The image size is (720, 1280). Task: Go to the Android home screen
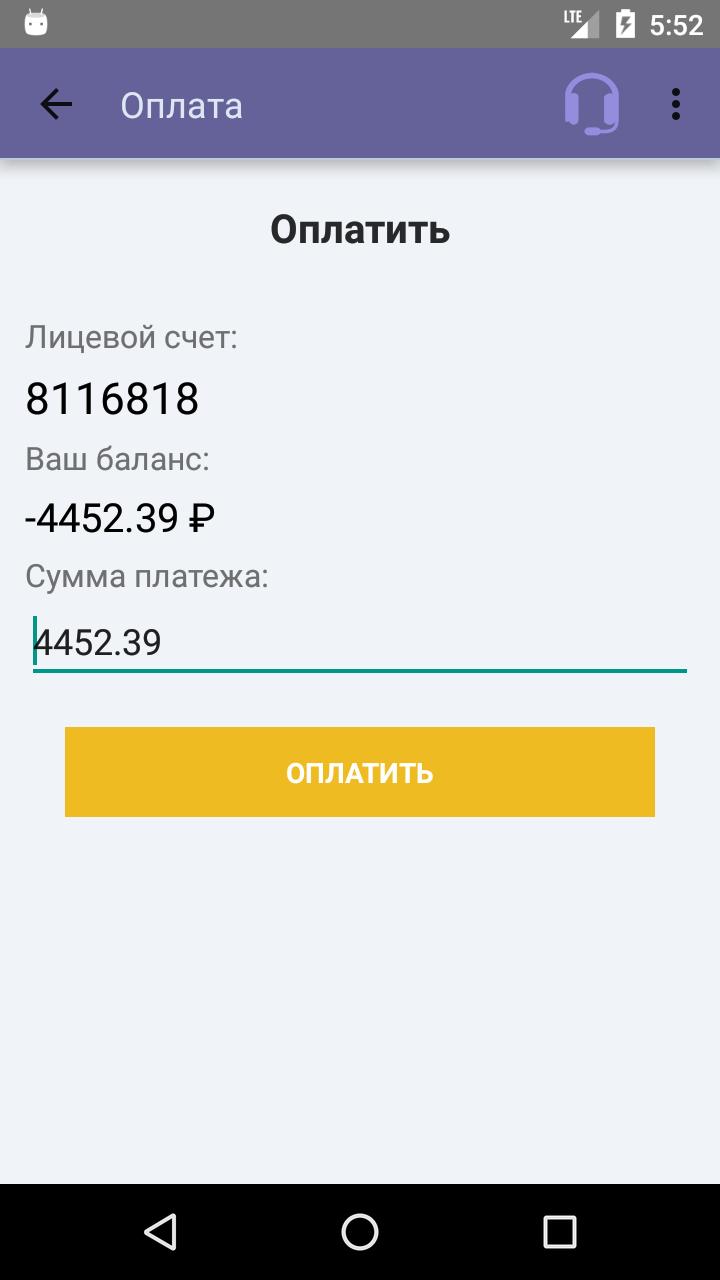[360, 1232]
